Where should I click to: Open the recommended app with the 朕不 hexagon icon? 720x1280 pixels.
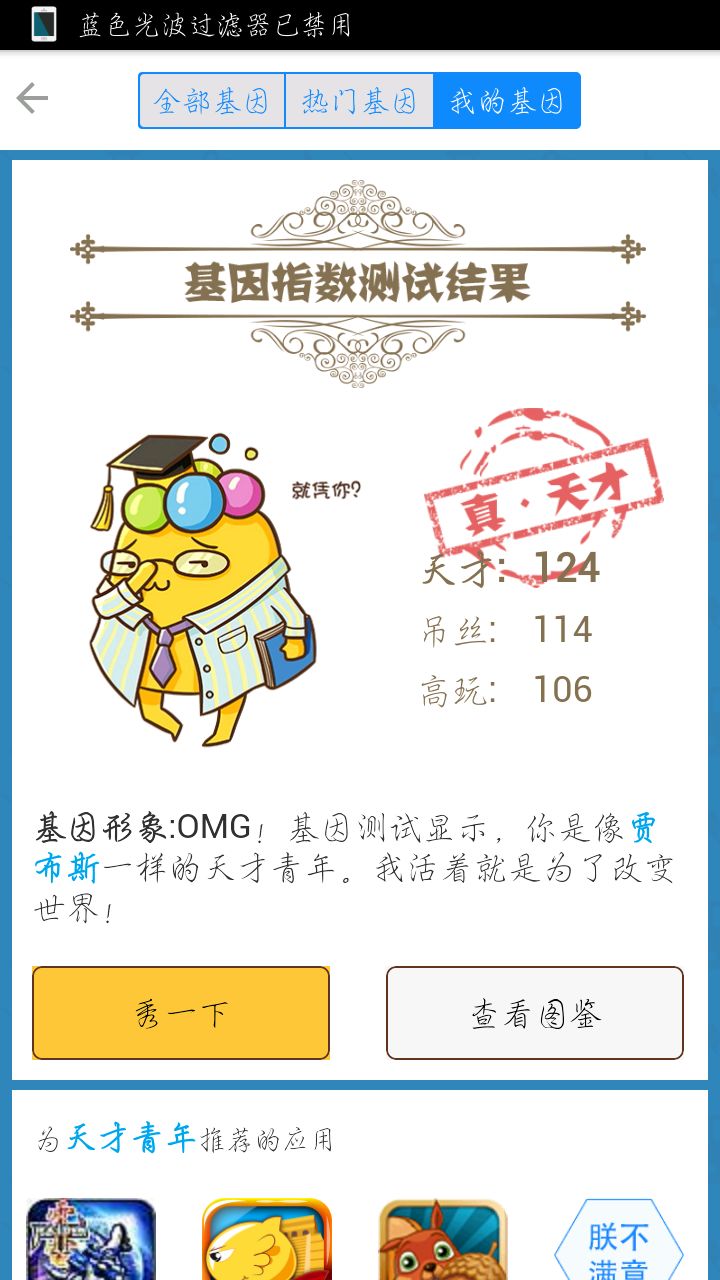(619, 1240)
